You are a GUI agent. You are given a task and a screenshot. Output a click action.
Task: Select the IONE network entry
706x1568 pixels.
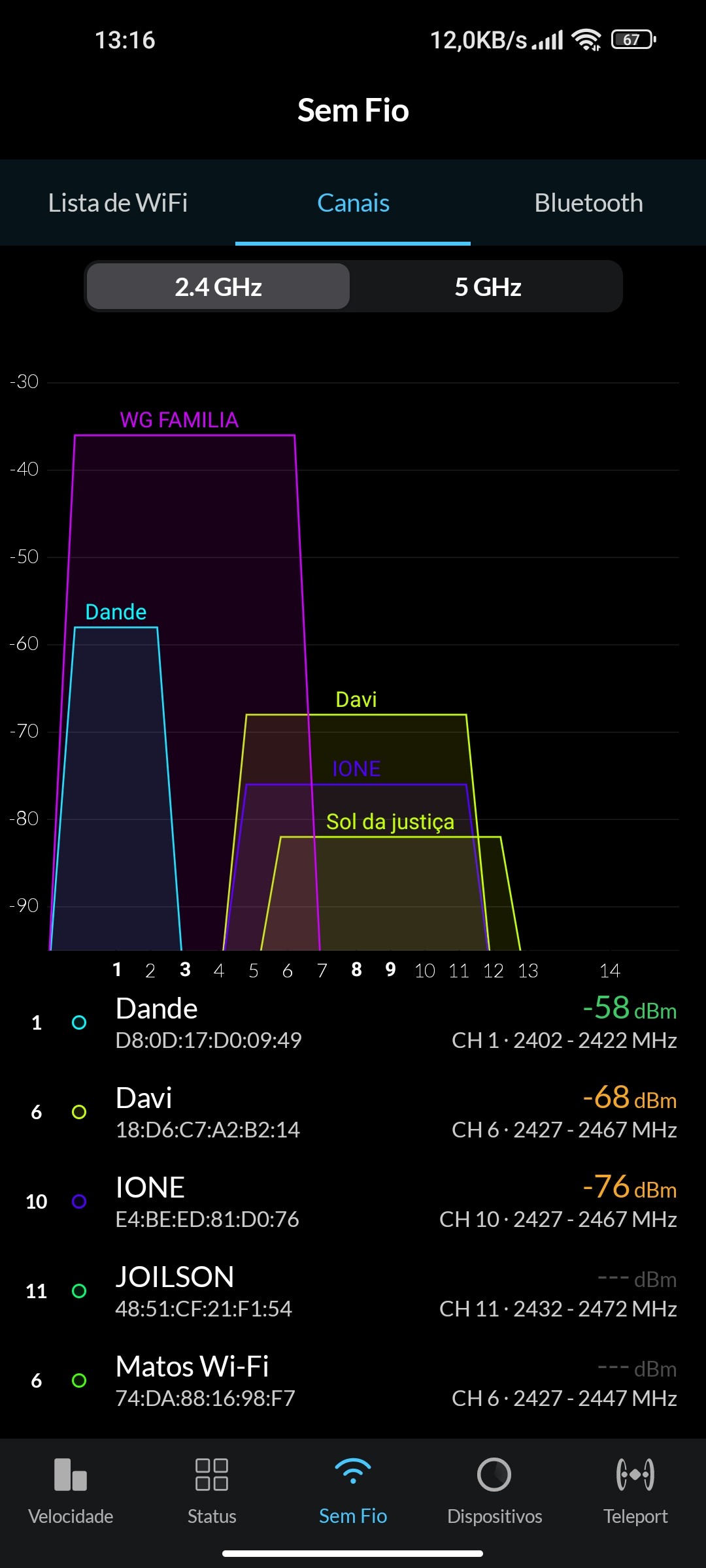click(x=353, y=1201)
